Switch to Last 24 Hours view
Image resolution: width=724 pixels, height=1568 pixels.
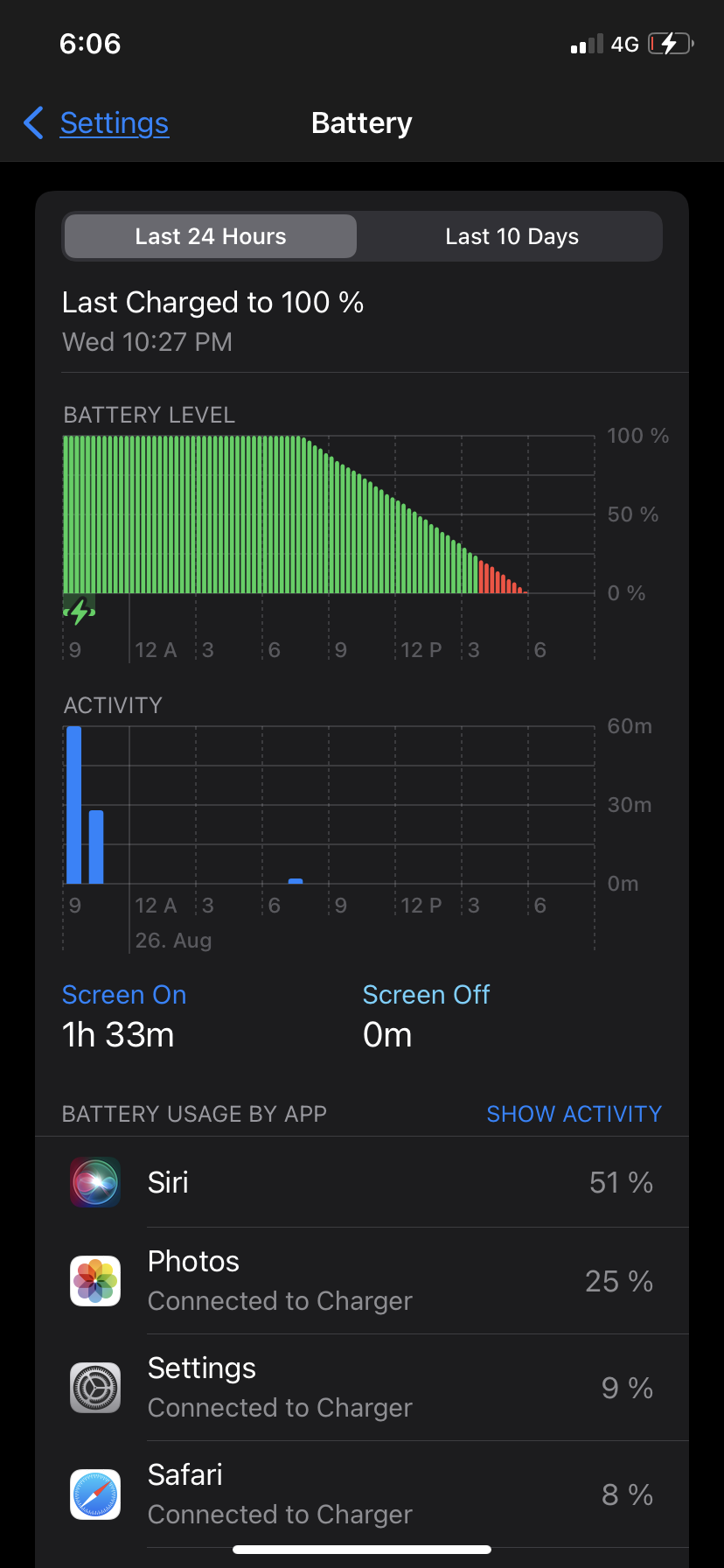point(211,236)
